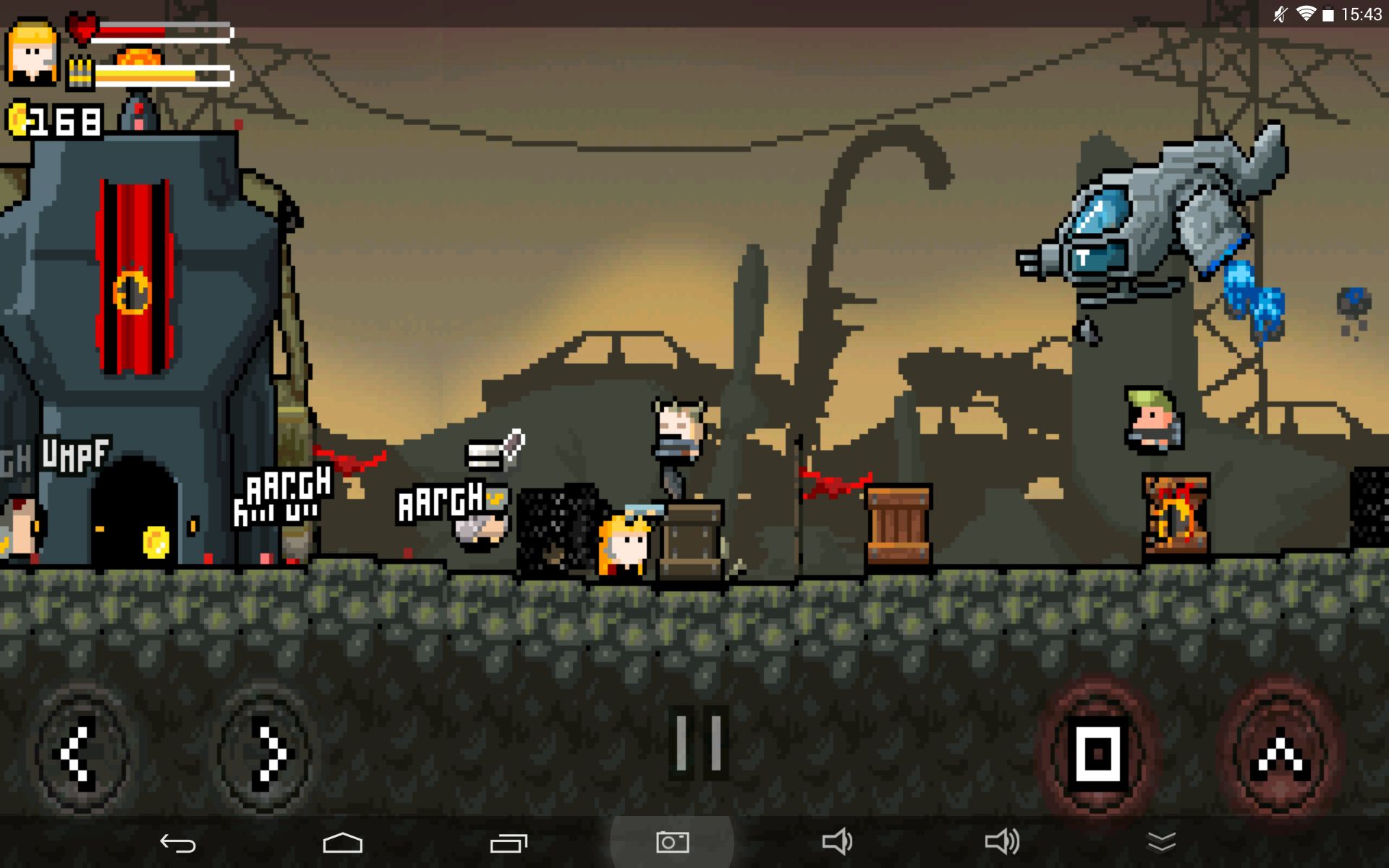Take a screenshot with the camera icon
1389x868 pixels.
672,842
